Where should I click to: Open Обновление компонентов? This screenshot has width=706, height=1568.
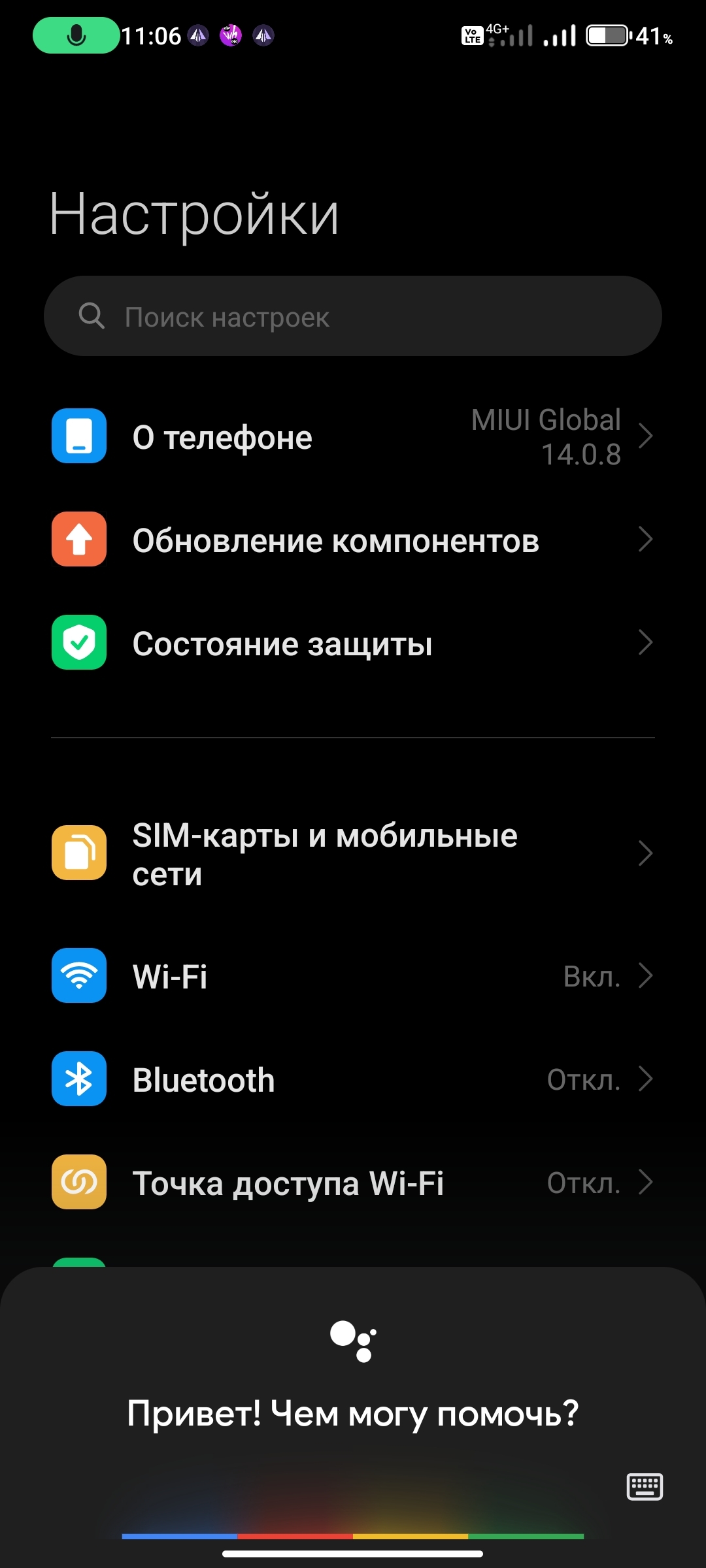pyautogui.click(x=353, y=540)
